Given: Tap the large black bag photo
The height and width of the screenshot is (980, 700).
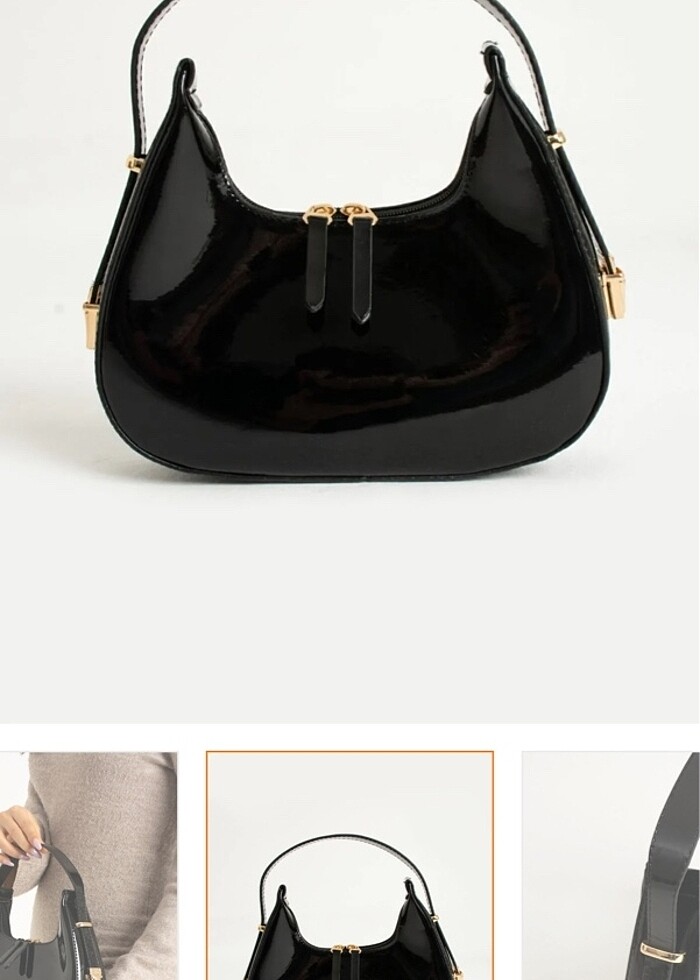Looking at the screenshot, I should point(350,300).
